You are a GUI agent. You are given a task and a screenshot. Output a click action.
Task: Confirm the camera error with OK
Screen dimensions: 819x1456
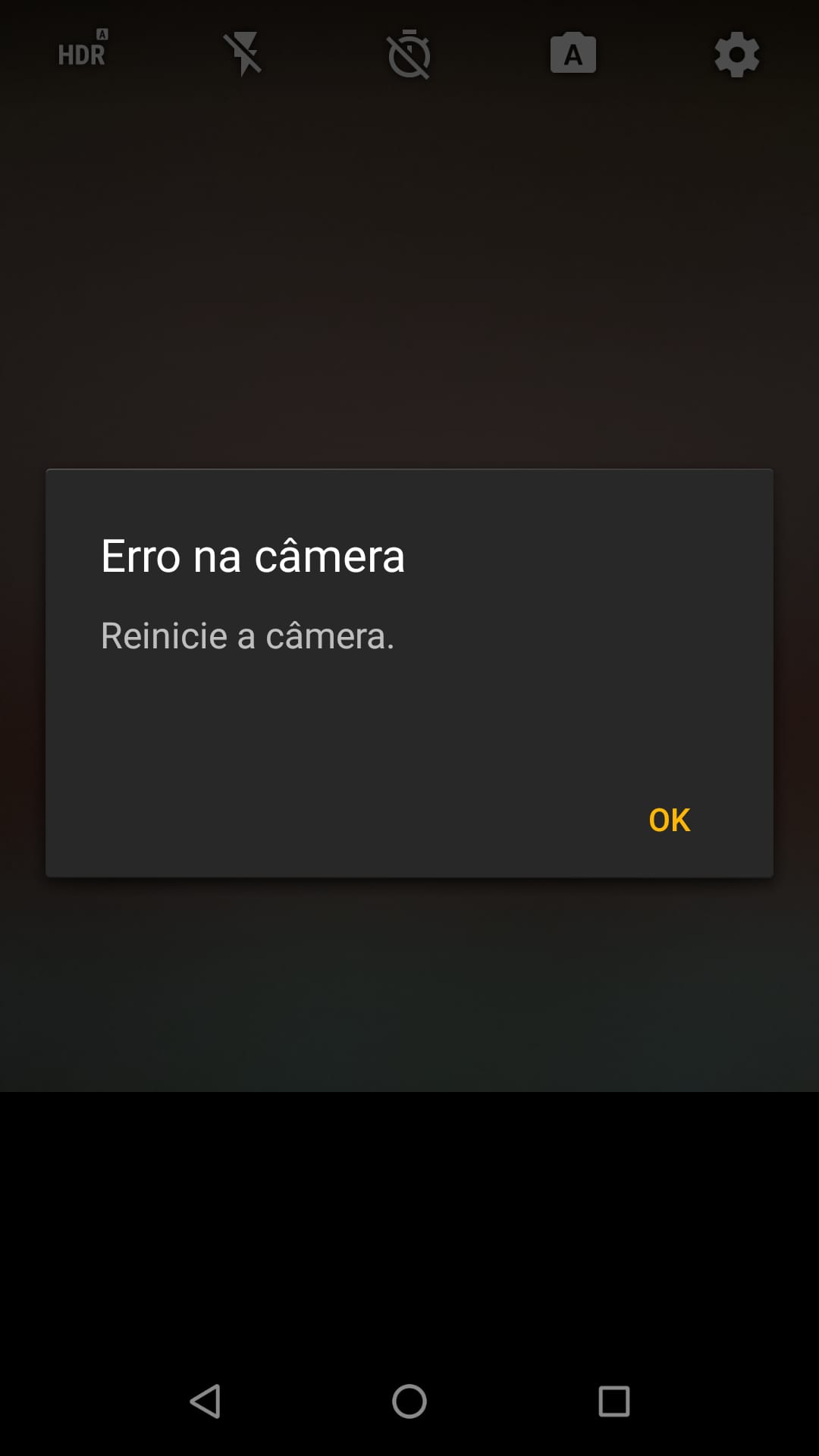click(669, 820)
